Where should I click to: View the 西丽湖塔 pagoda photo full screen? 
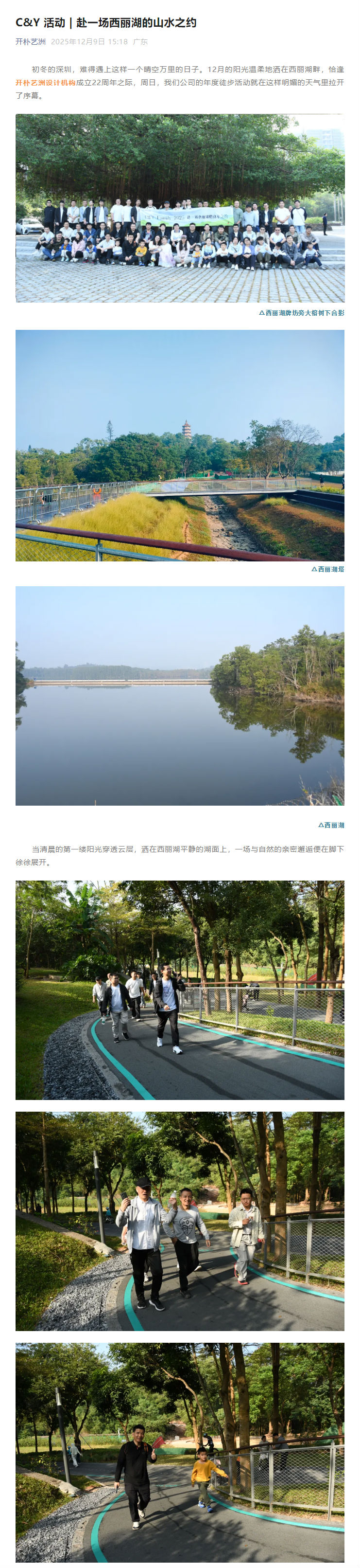click(180, 445)
